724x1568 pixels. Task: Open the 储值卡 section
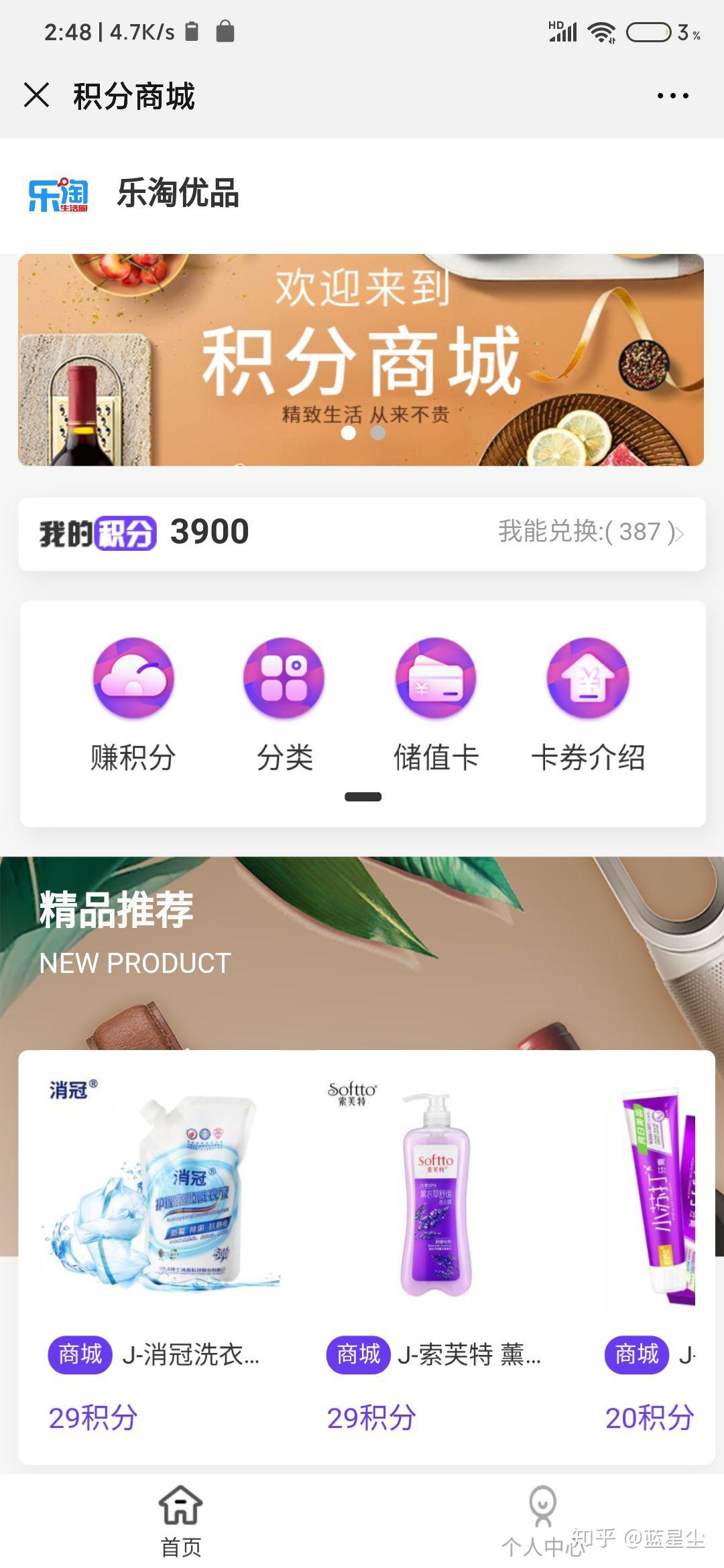point(436,705)
